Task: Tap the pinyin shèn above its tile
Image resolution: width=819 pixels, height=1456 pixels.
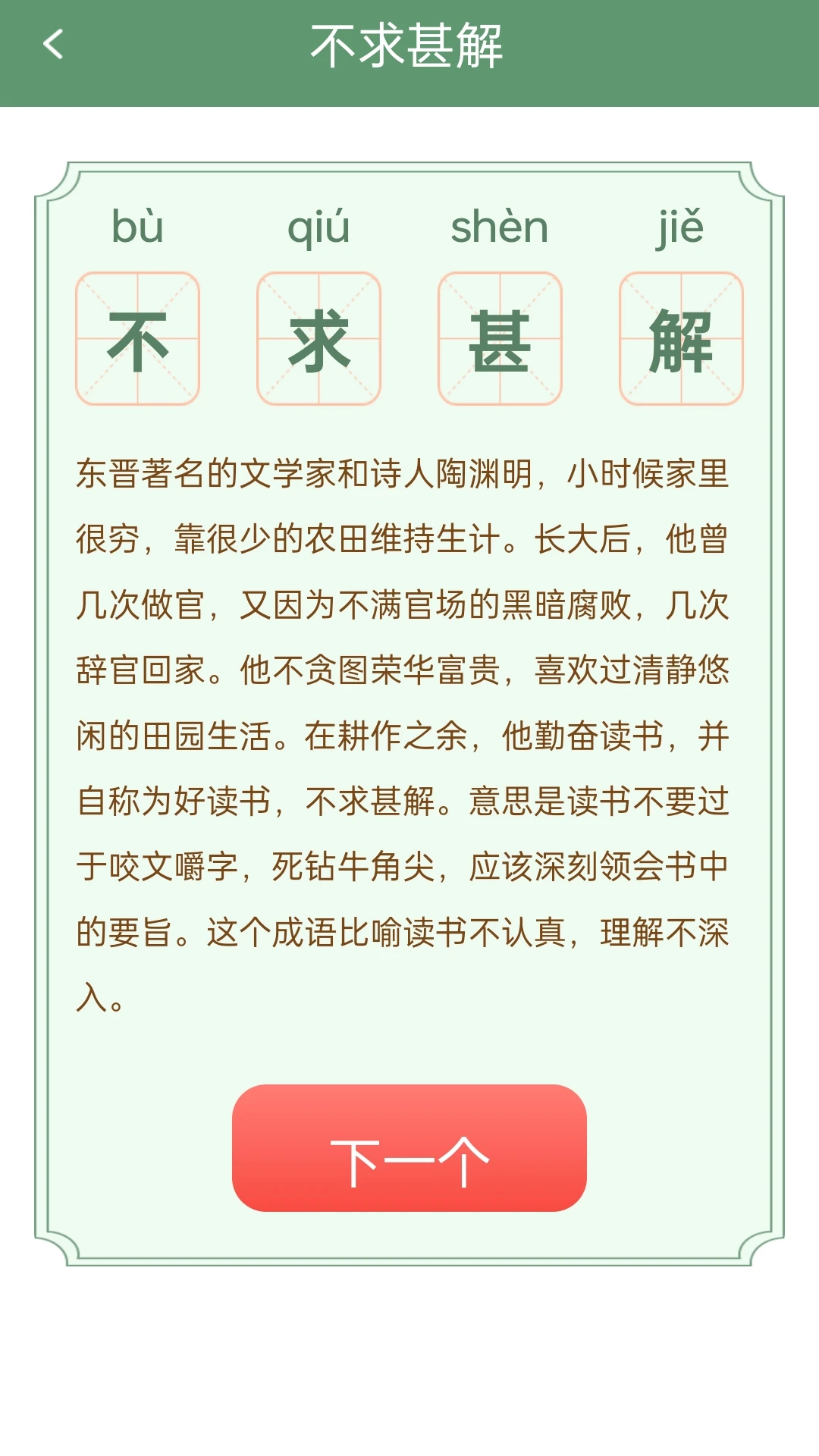Action: coord(500,226)
